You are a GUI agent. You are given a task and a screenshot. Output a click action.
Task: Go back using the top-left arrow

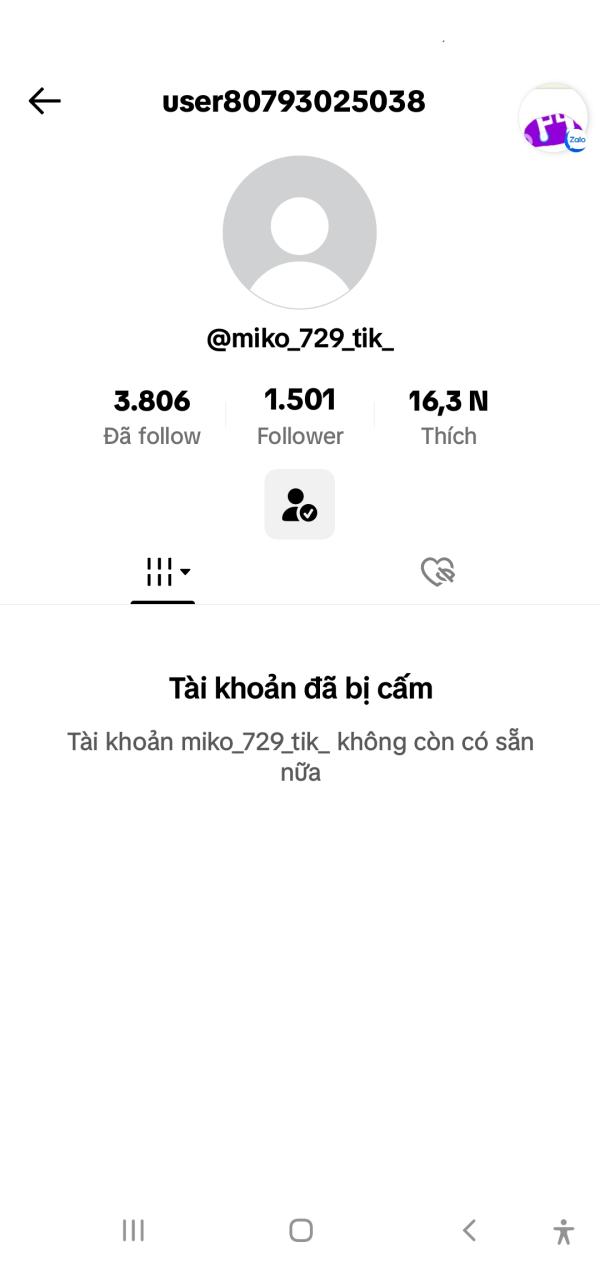45,101
